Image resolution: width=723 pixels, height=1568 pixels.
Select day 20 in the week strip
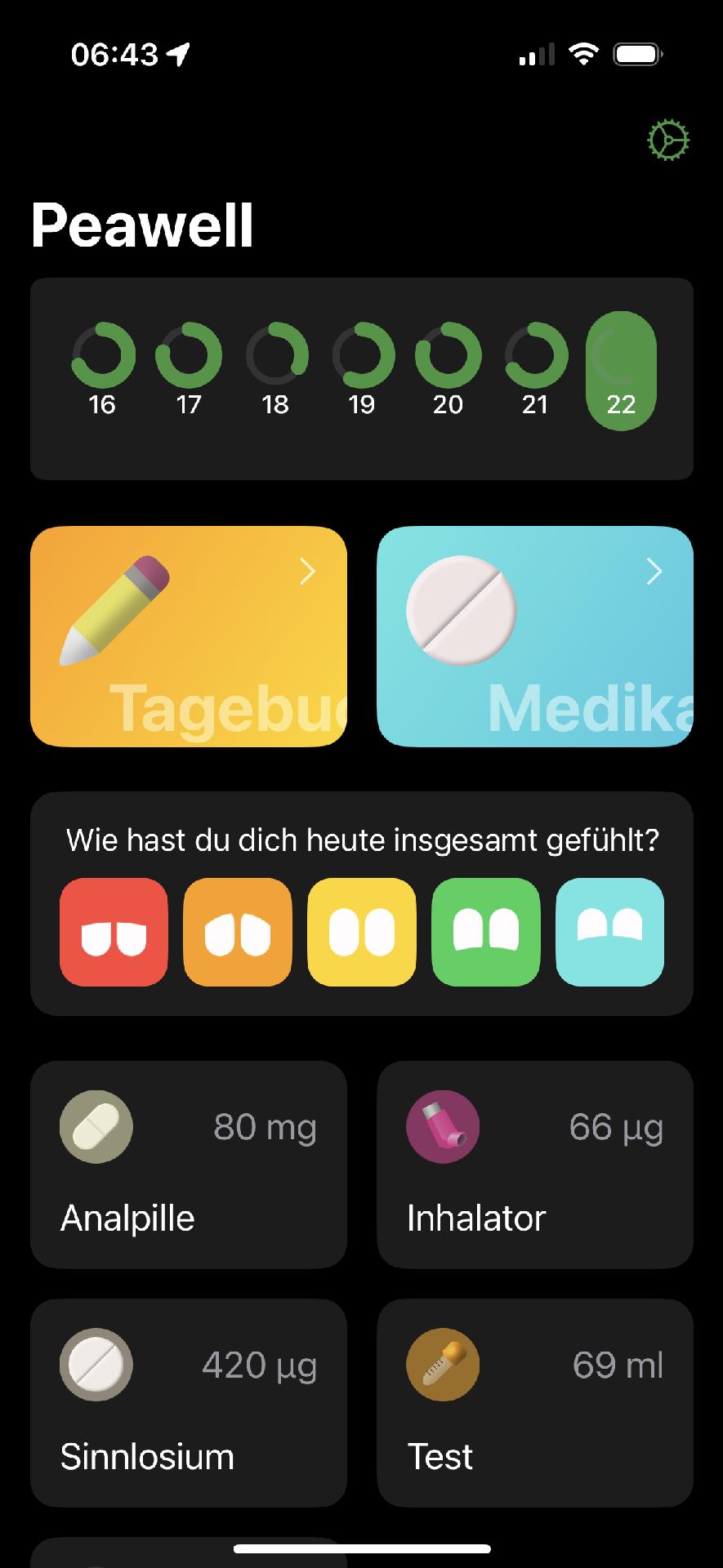(449, 370)
